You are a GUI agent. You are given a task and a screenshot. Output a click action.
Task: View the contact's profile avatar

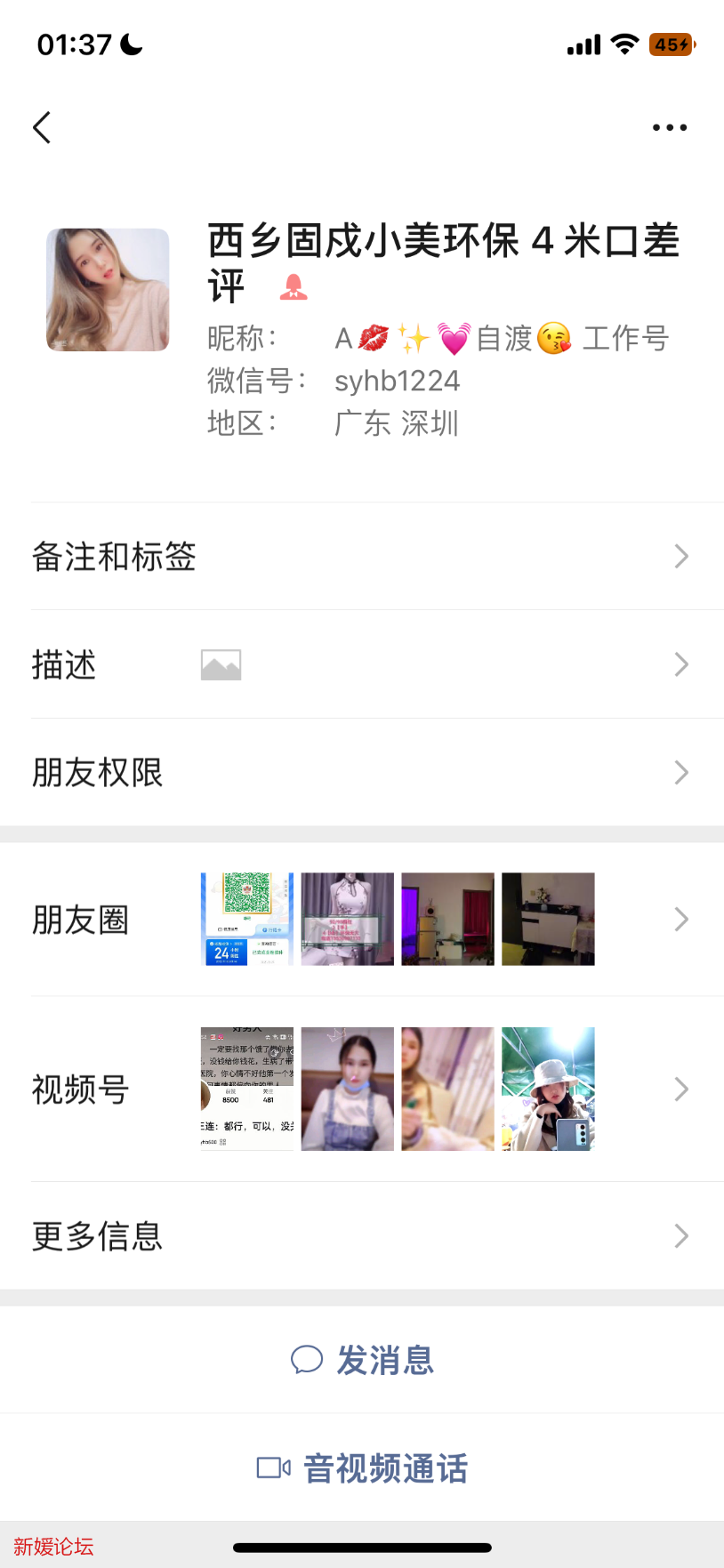pyautogui.click(x=108, y=290)
